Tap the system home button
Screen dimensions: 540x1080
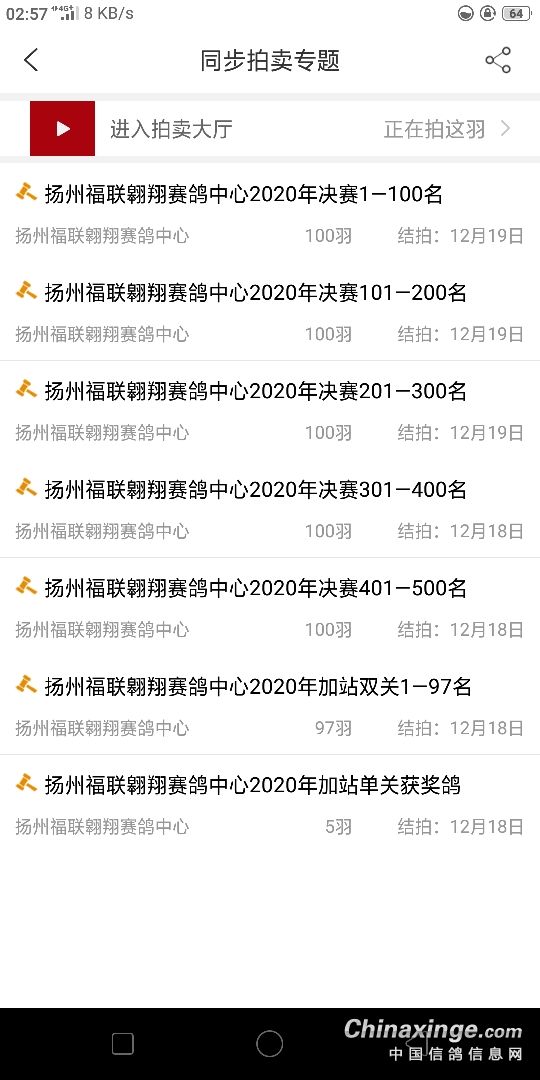pos(270,1044)
